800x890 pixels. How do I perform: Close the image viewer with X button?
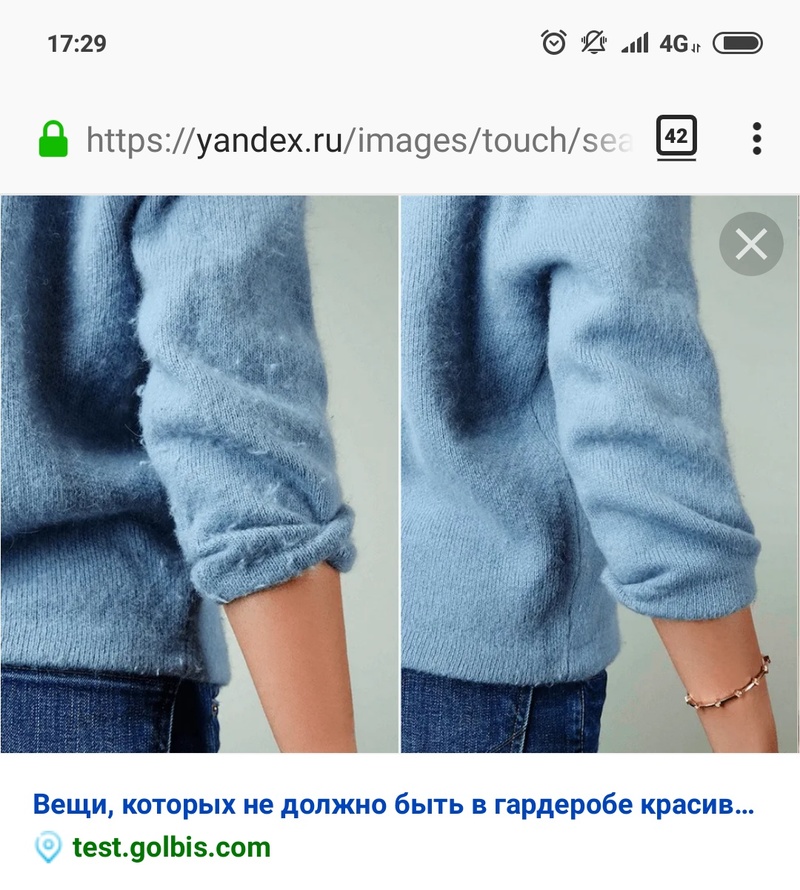pyautogui.click(x=751, y=244)
